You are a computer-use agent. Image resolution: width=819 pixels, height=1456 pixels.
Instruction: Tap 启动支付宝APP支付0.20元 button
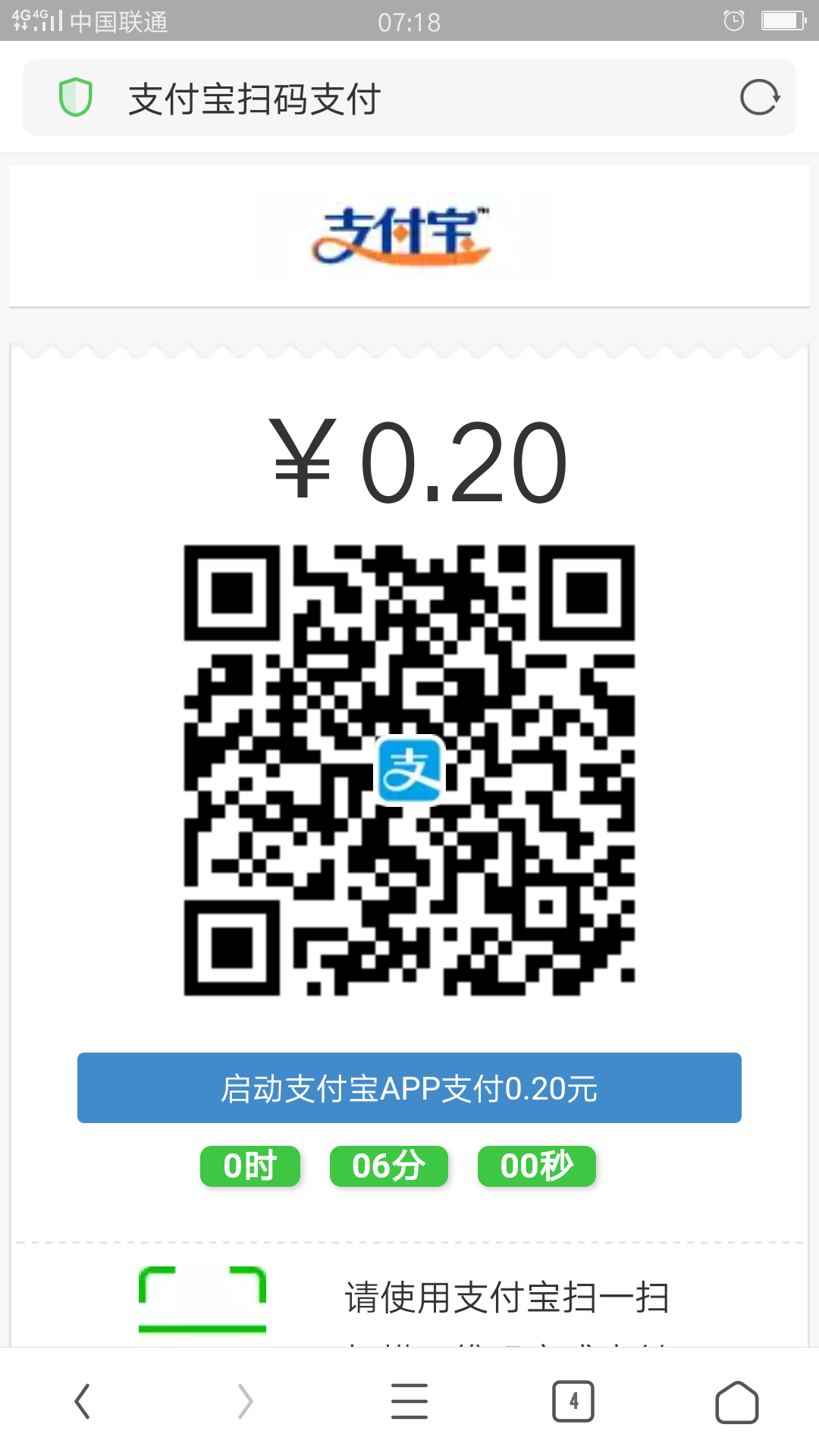[x=409, y=1088]
